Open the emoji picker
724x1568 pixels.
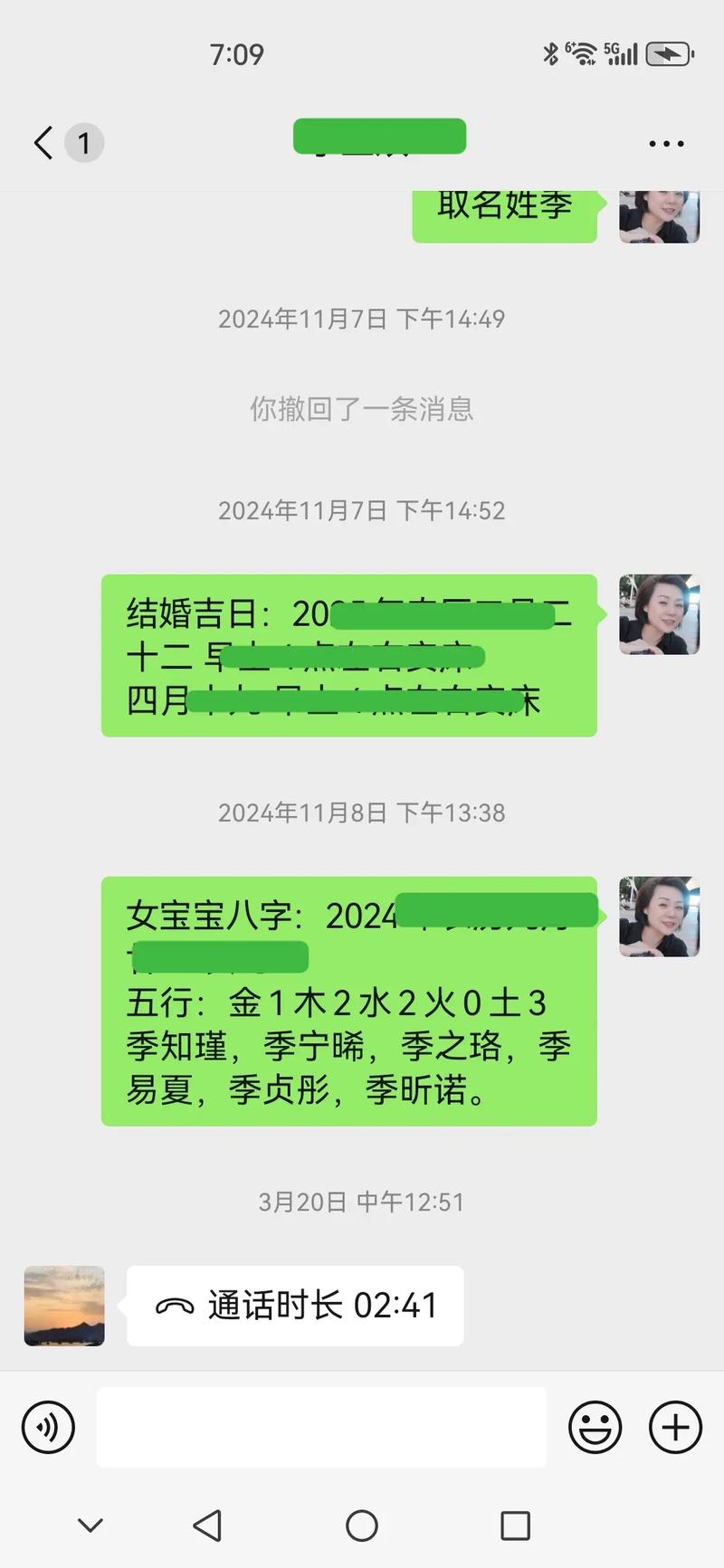(595, 1427)
